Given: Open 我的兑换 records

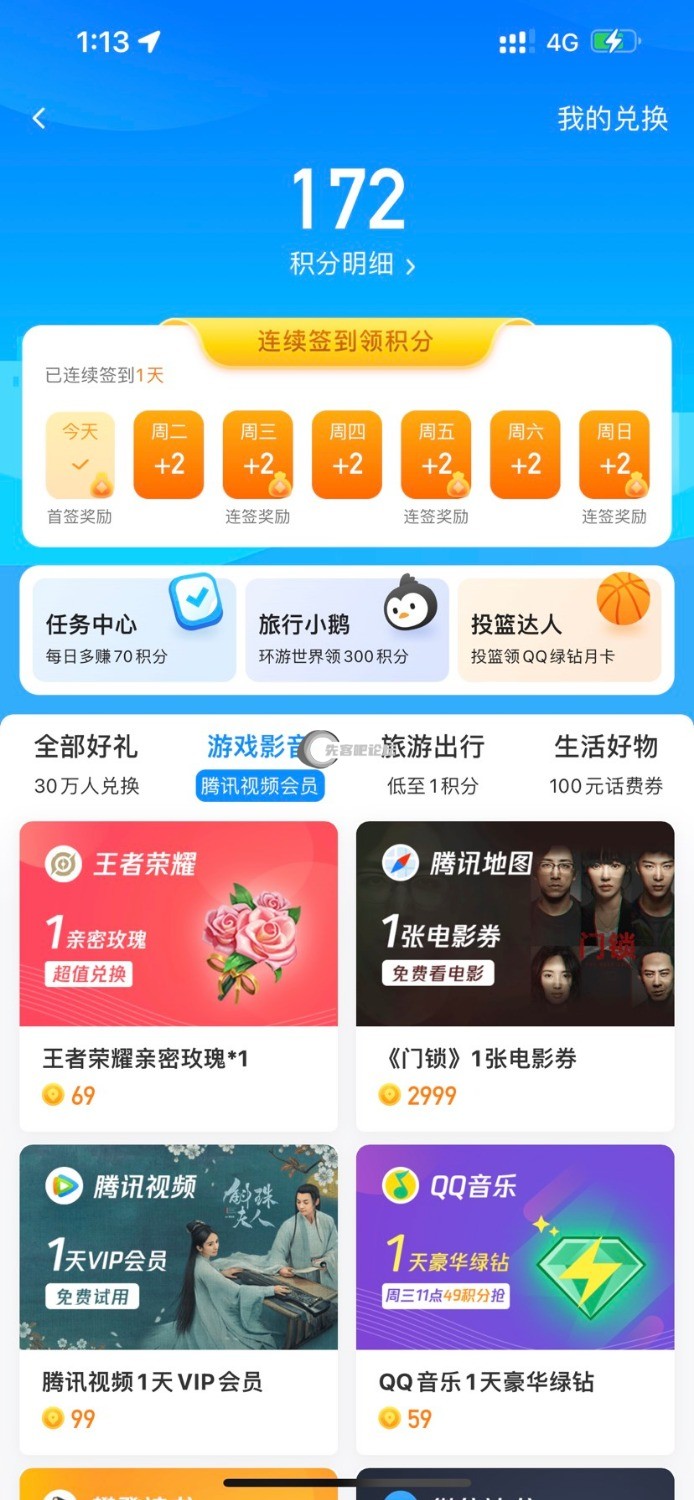Looking at the screenshot, I should [x=612, y=118].
